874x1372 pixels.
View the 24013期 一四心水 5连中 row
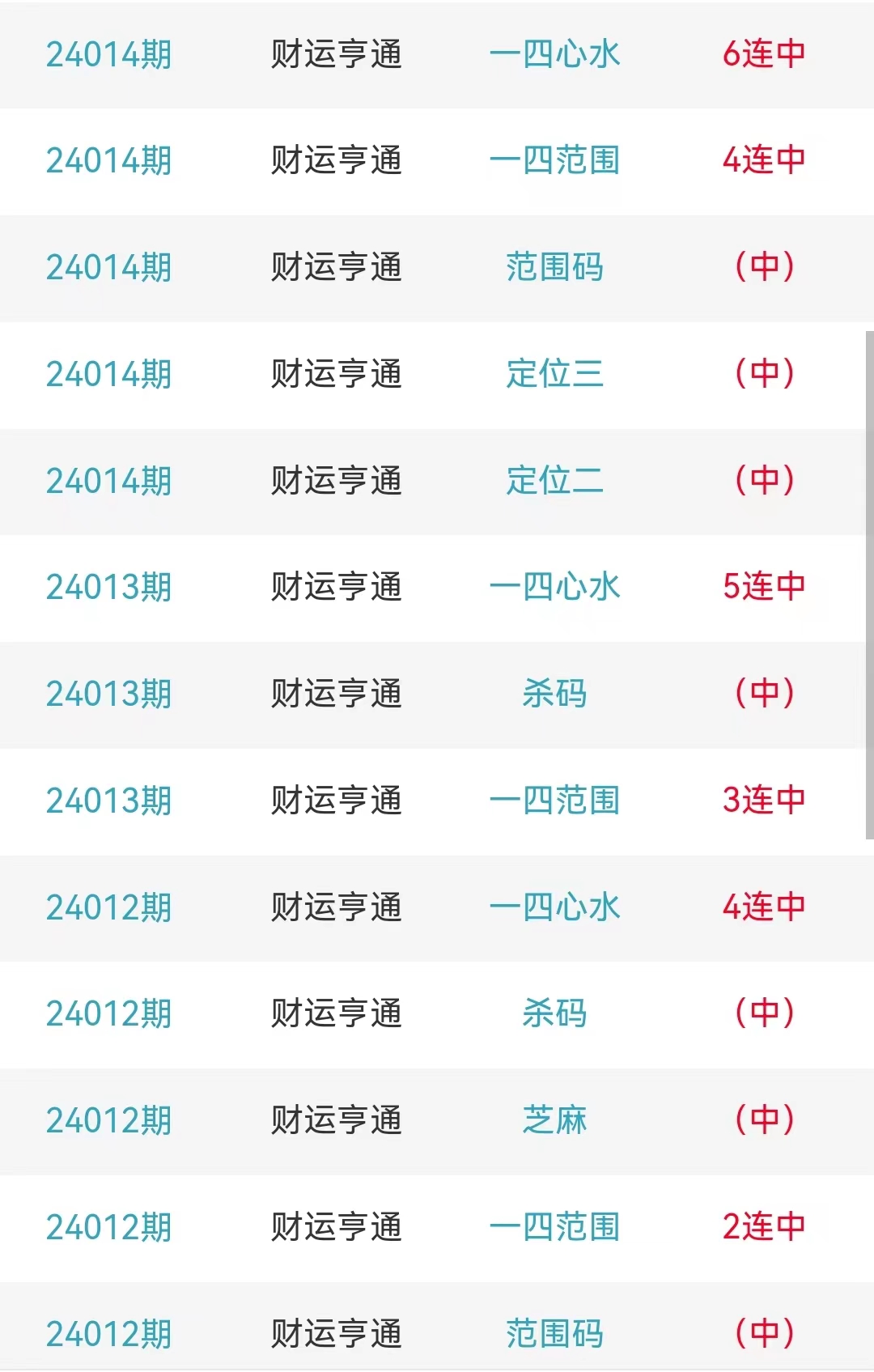pyautogui.click(x=555, y=587)
